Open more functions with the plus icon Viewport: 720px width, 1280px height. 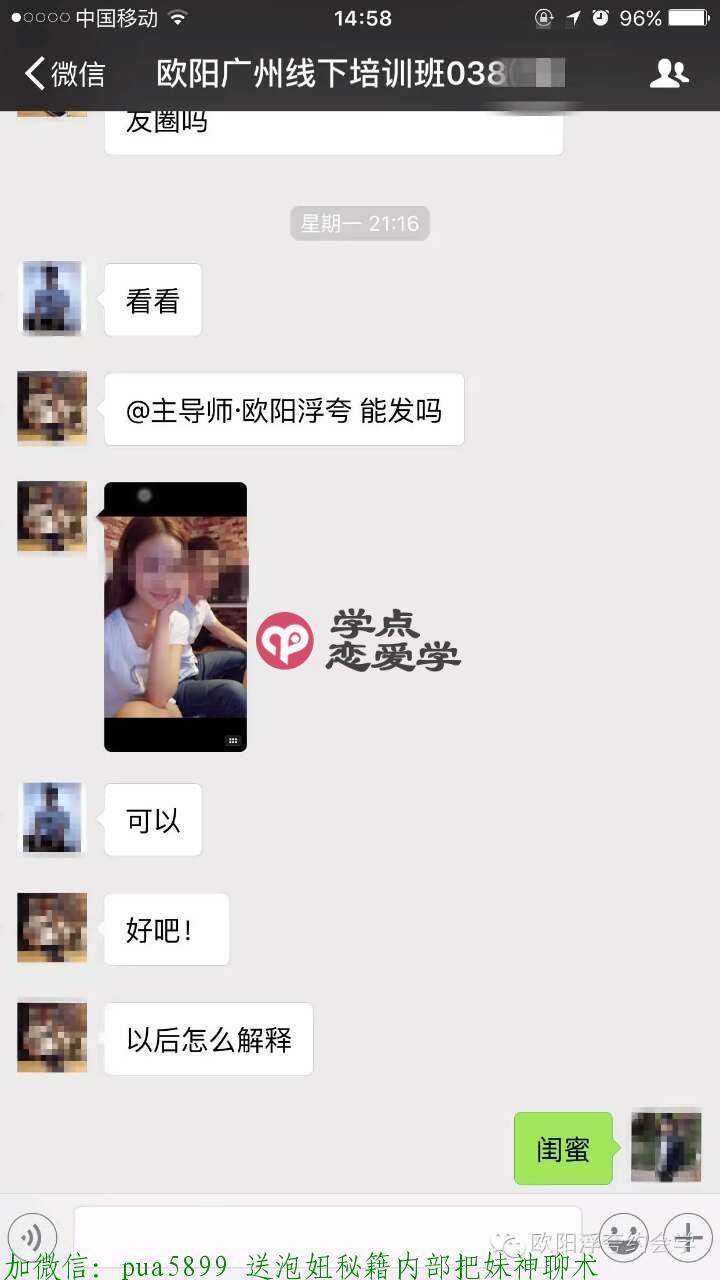coord(687,1236)
